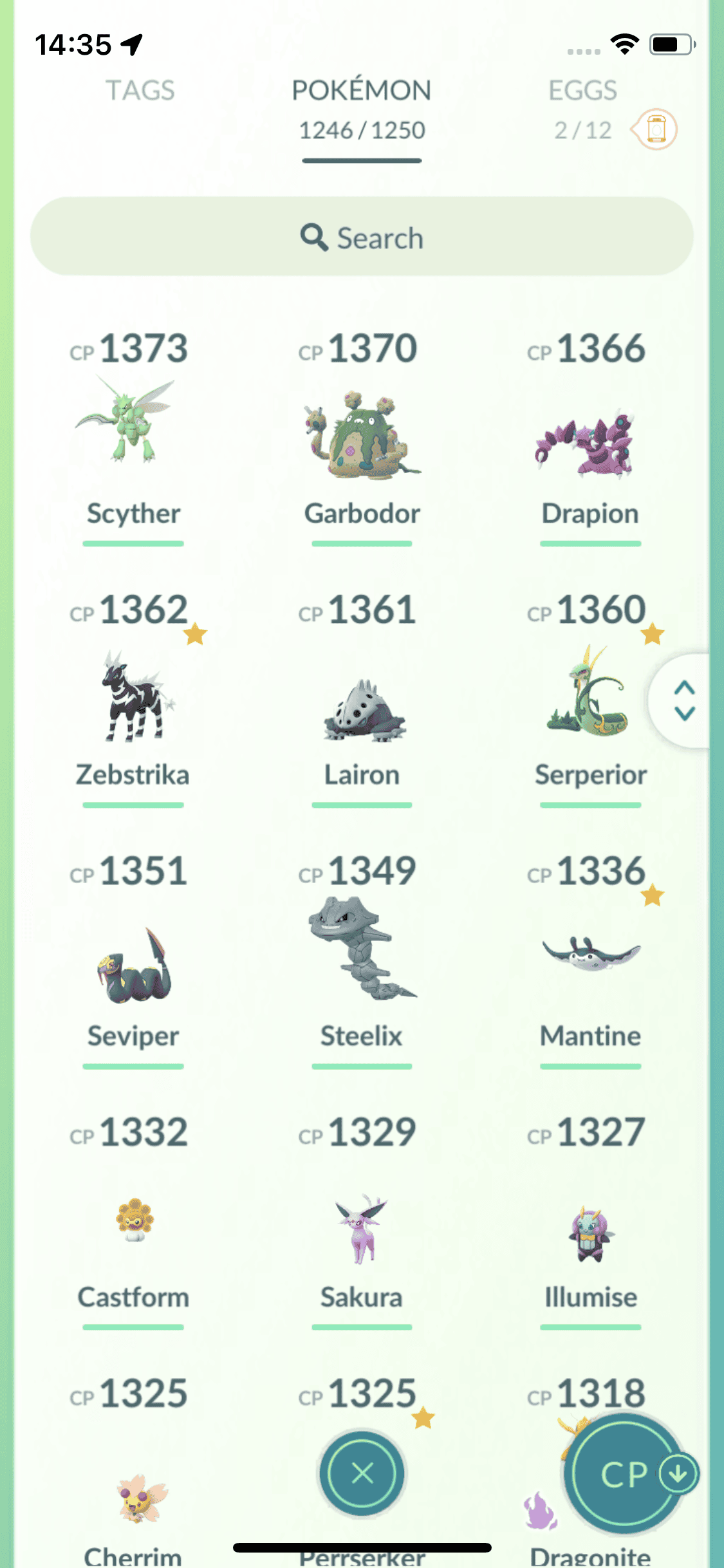
Task: Change the CP sort order
Action: (x=624, y=1473)
